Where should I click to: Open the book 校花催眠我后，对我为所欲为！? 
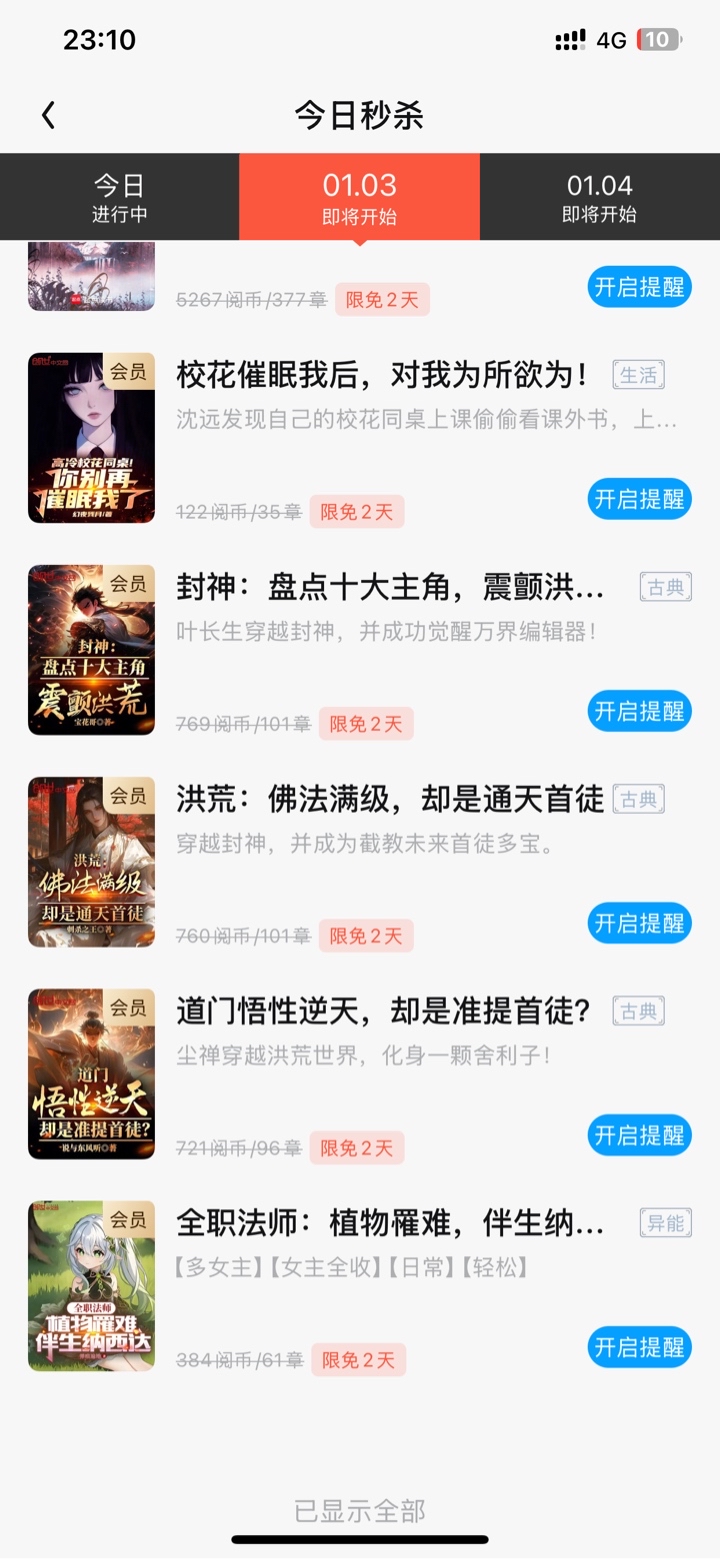click(x=382, y=376)
